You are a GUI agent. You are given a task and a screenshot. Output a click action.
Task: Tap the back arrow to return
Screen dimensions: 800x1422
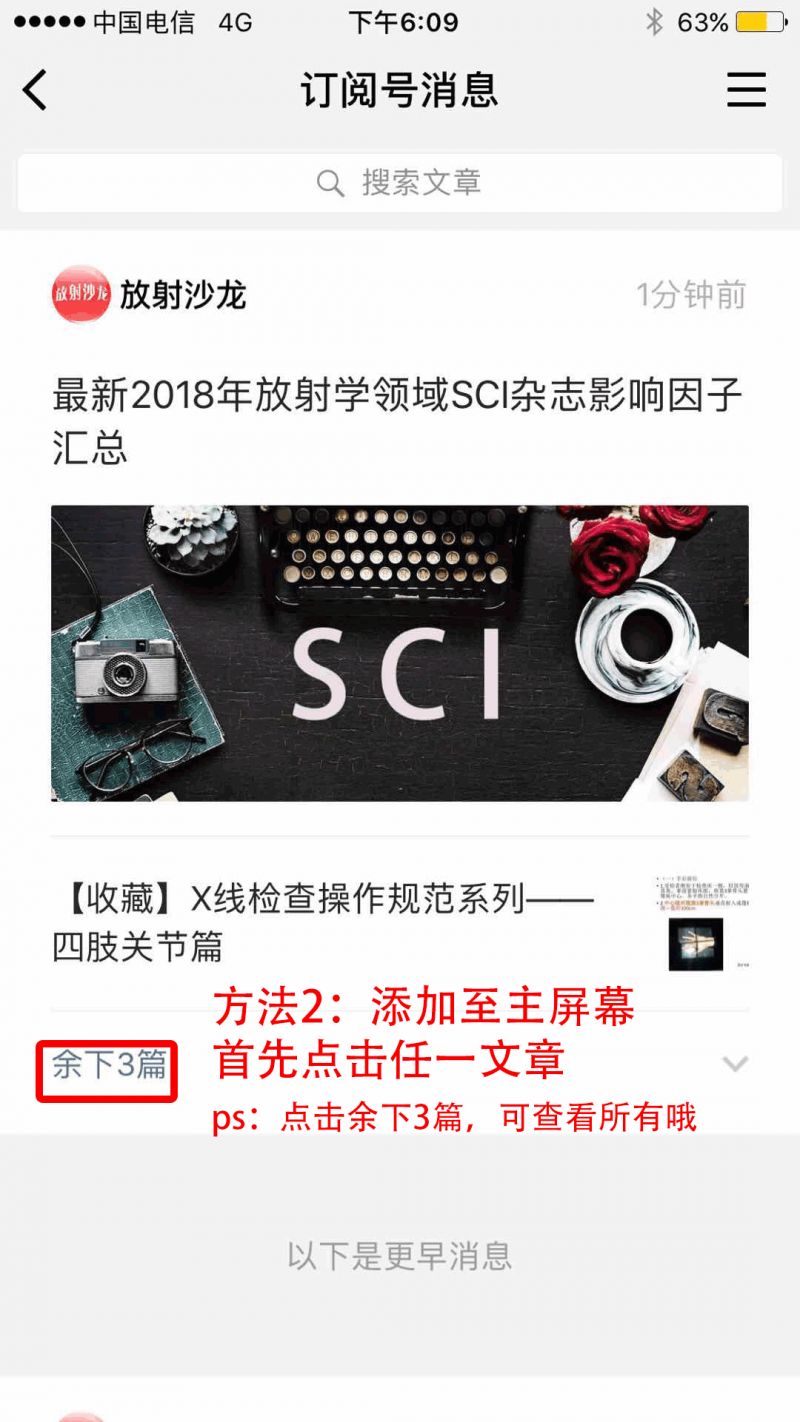[36, 90]
